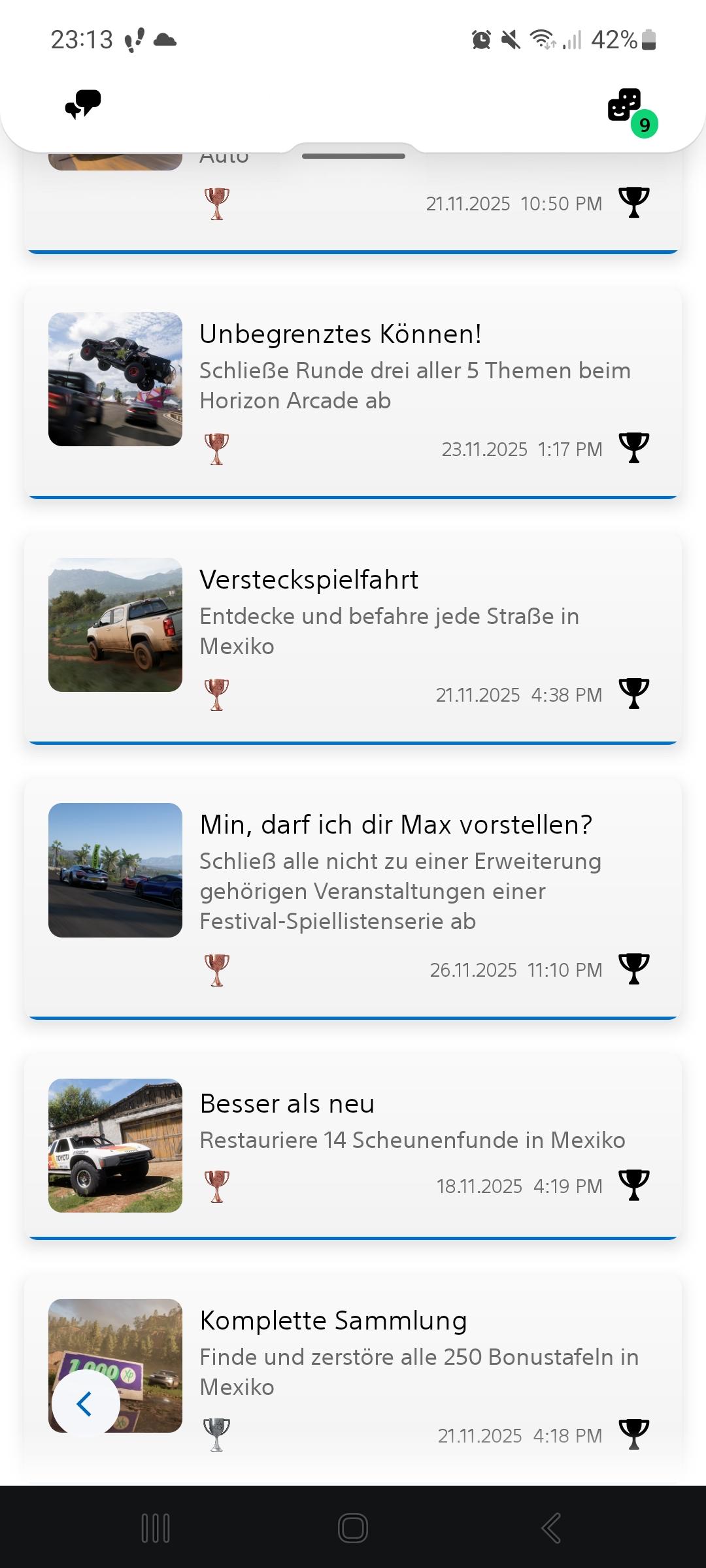Open the friends icon with badge 9
The height and width of the screenshot is (1568, 706).
(x=626, y=106)
